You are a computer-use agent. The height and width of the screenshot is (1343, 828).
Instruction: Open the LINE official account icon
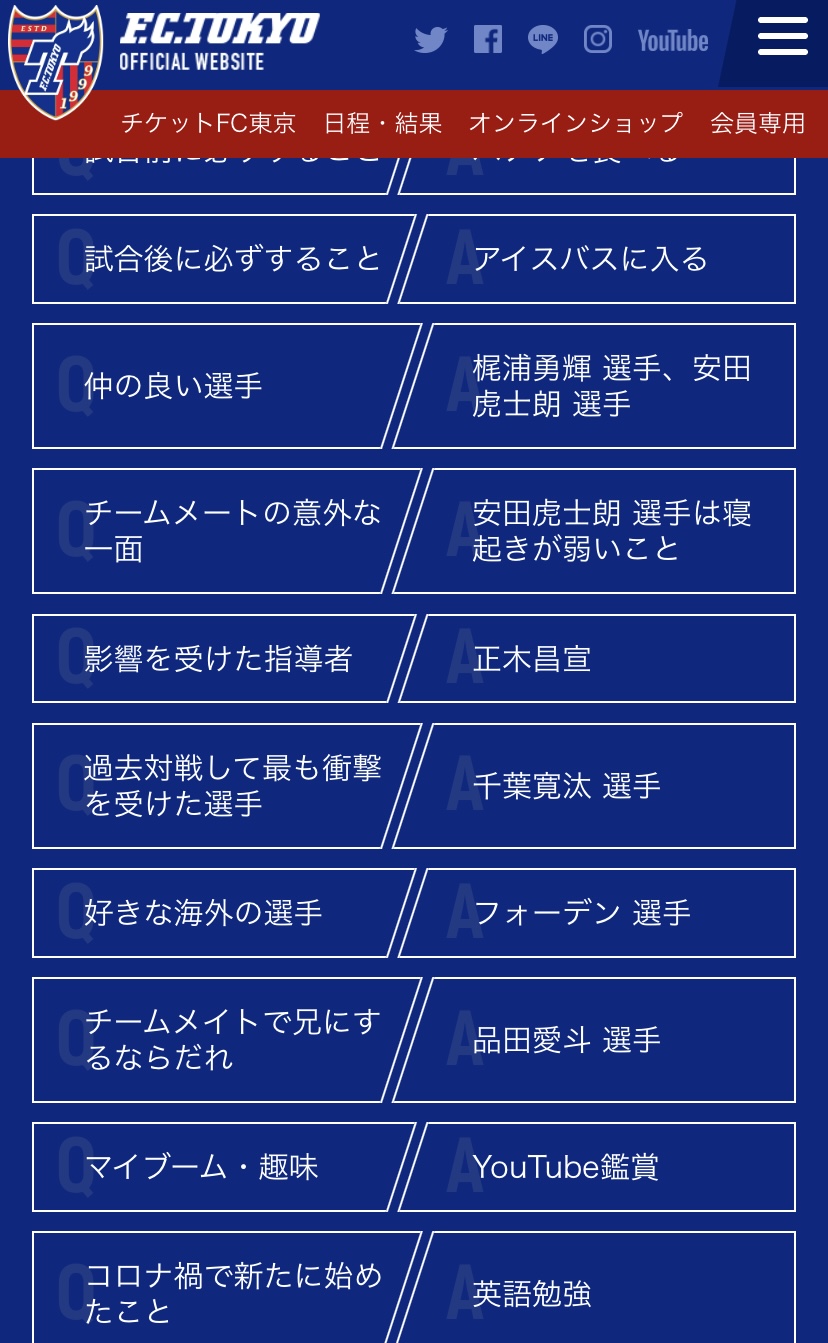[543, 40]
